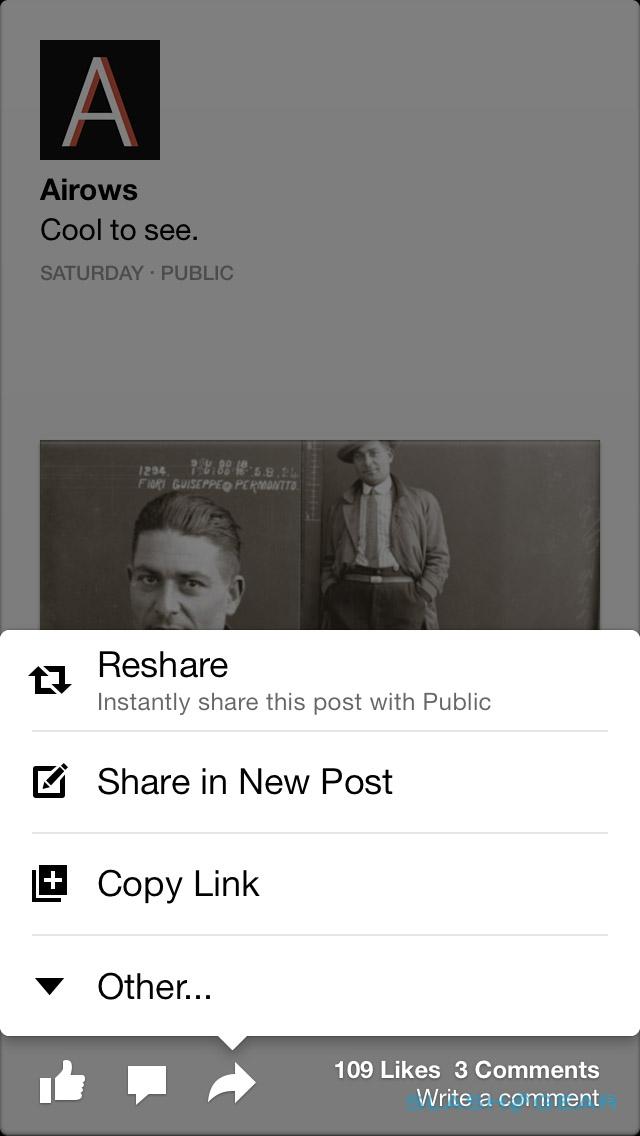Open the mugshot photo in post
The height and width of the screenshot is (1136, 640).
tap(320, 535)
